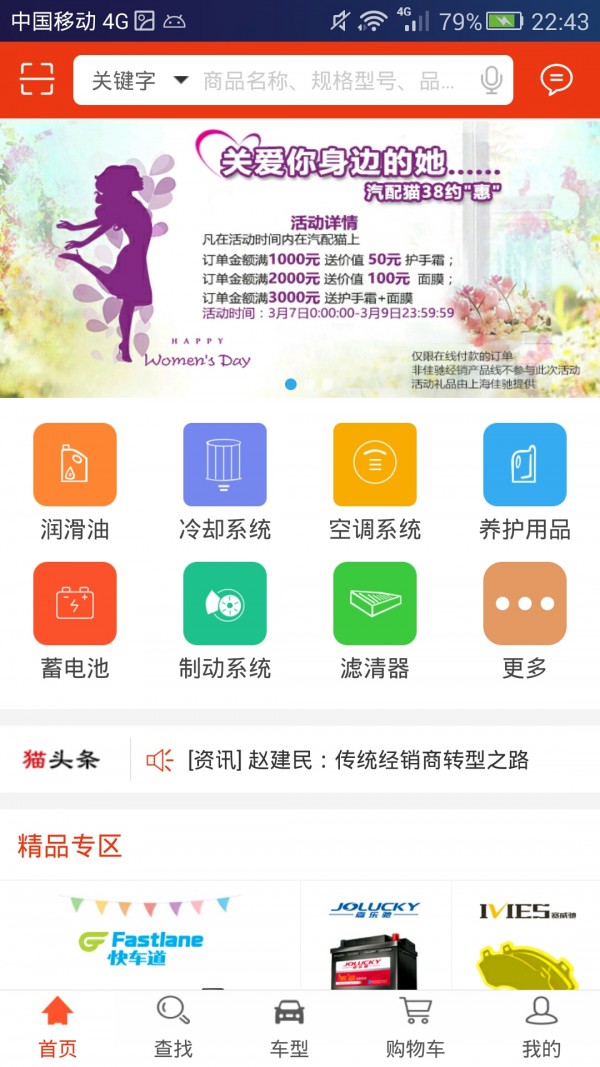Select the 空调系统 category
The height and width of the screenshot is (1067, 600).
point(375,481)
